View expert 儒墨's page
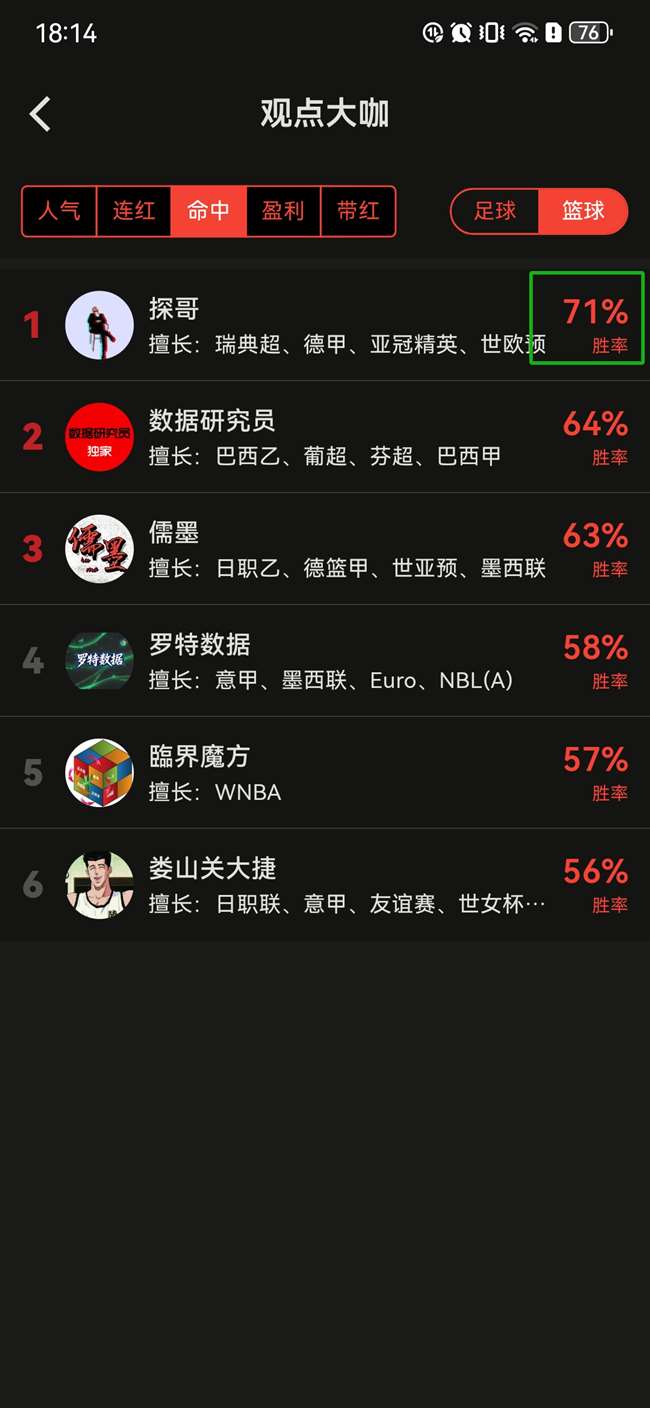This screenshot has height=1408, width=650. (325, 549)
